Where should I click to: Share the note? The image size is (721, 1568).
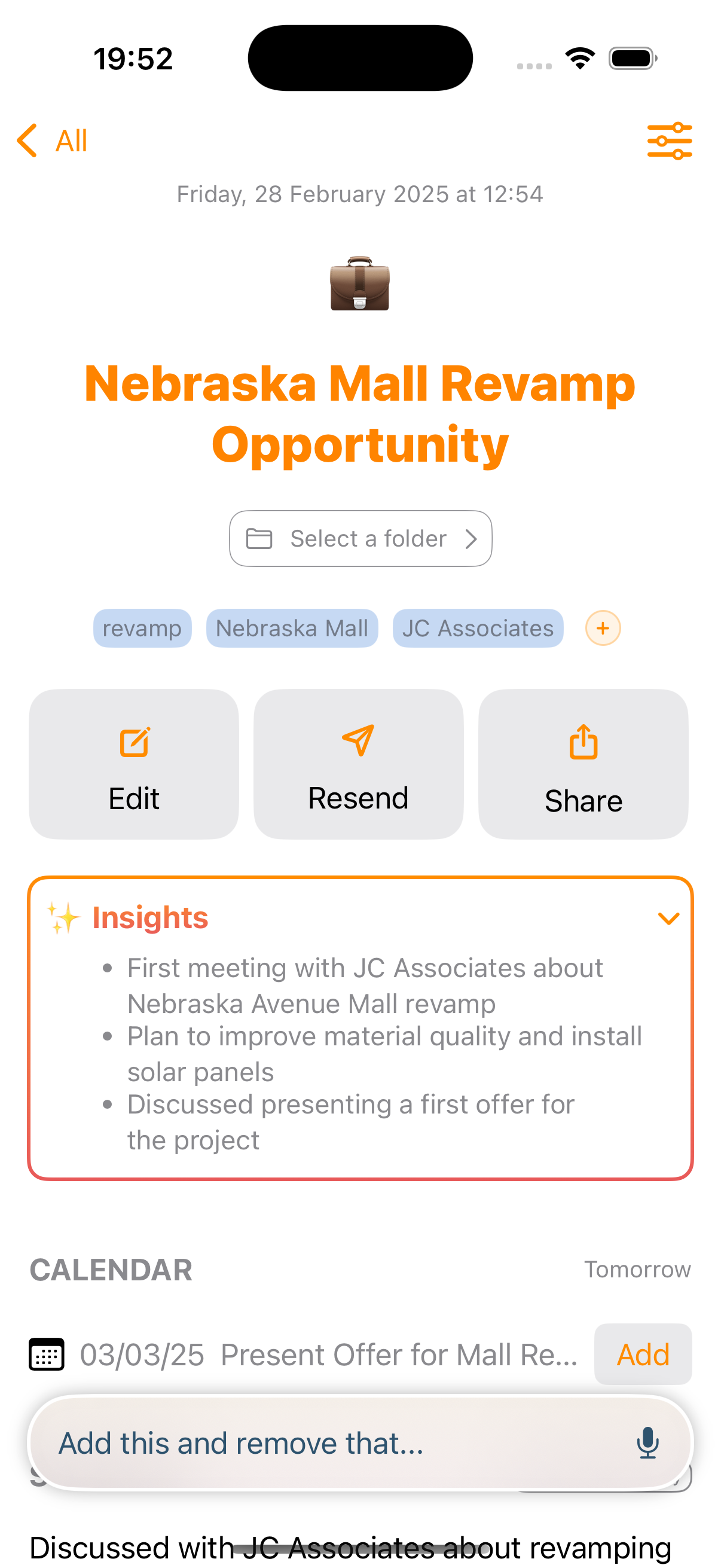tap(583, 764)
